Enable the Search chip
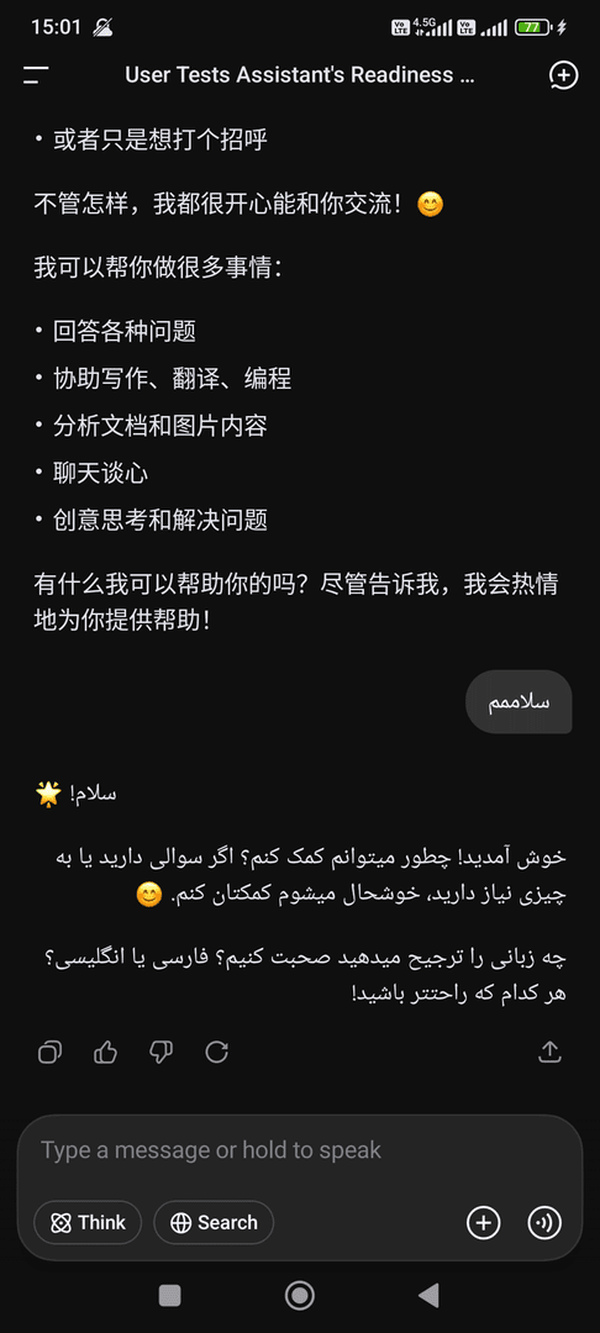Screen dimensions: 600x1333 [x=214, y=1222]
